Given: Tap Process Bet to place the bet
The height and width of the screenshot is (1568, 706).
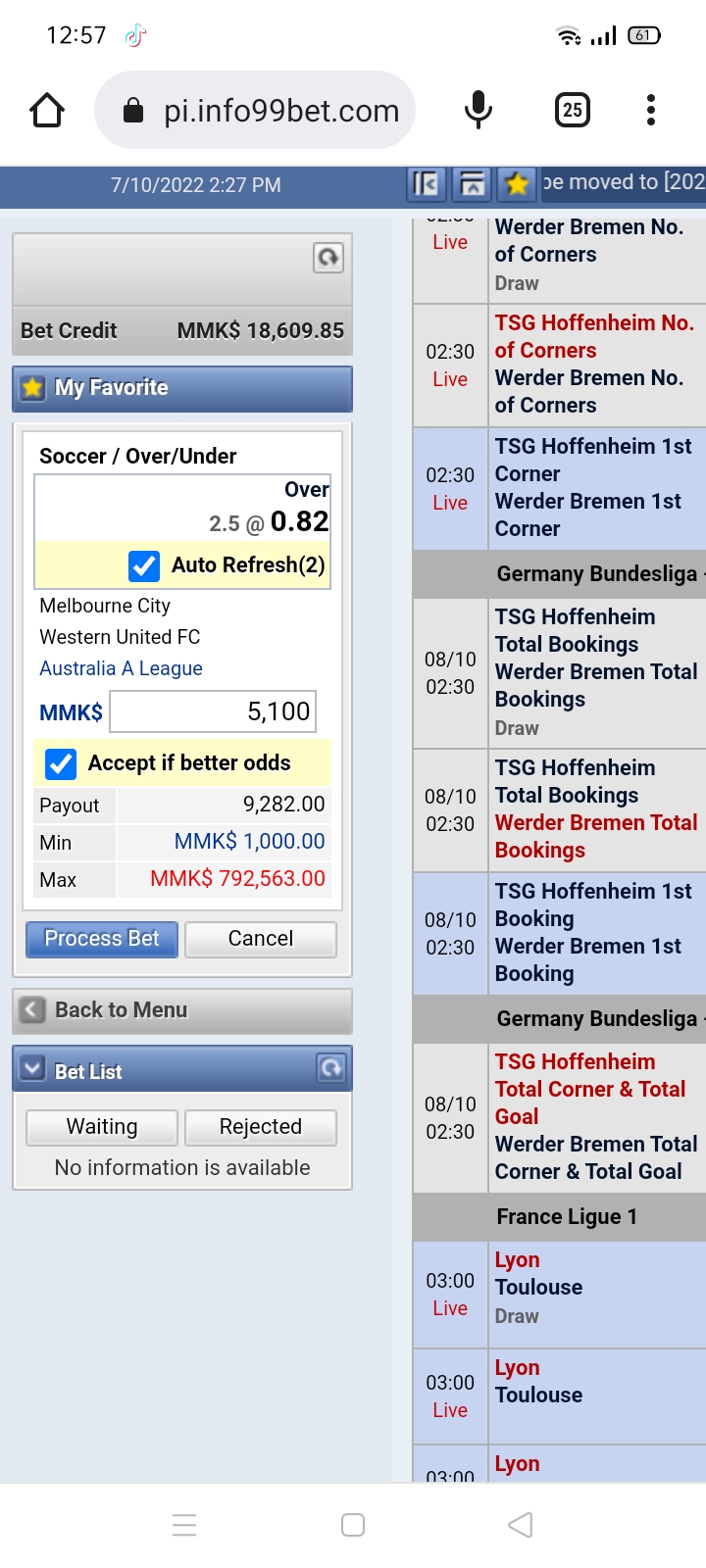Looking at the screenshot, I should tap(102, 939).
